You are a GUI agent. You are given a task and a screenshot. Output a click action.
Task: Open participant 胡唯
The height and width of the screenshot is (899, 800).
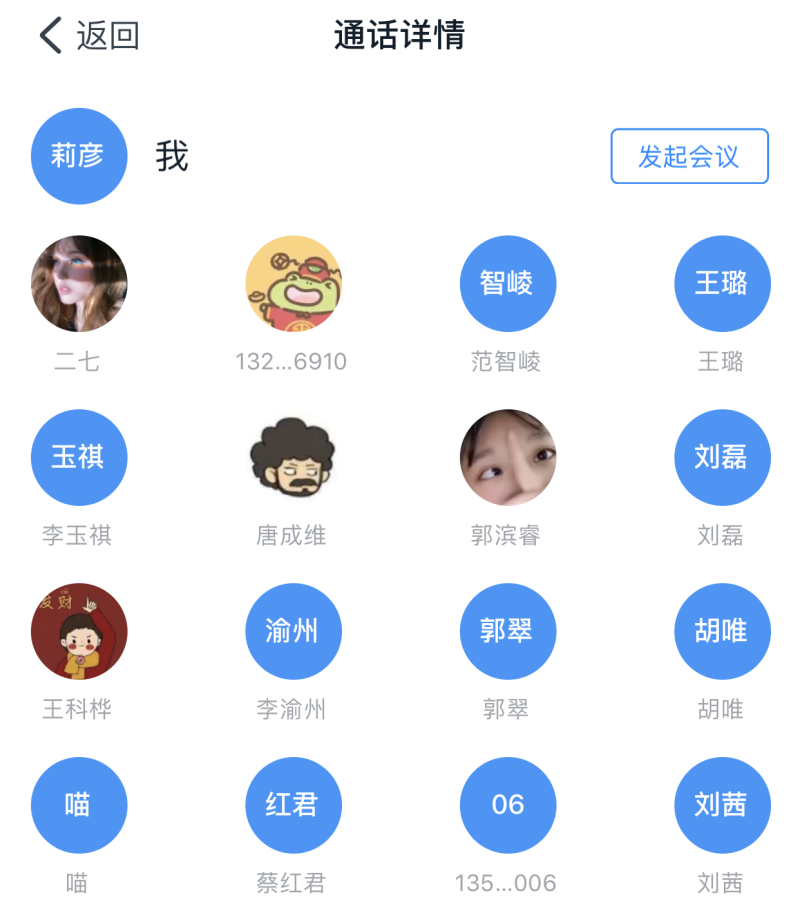coord(721,632)
